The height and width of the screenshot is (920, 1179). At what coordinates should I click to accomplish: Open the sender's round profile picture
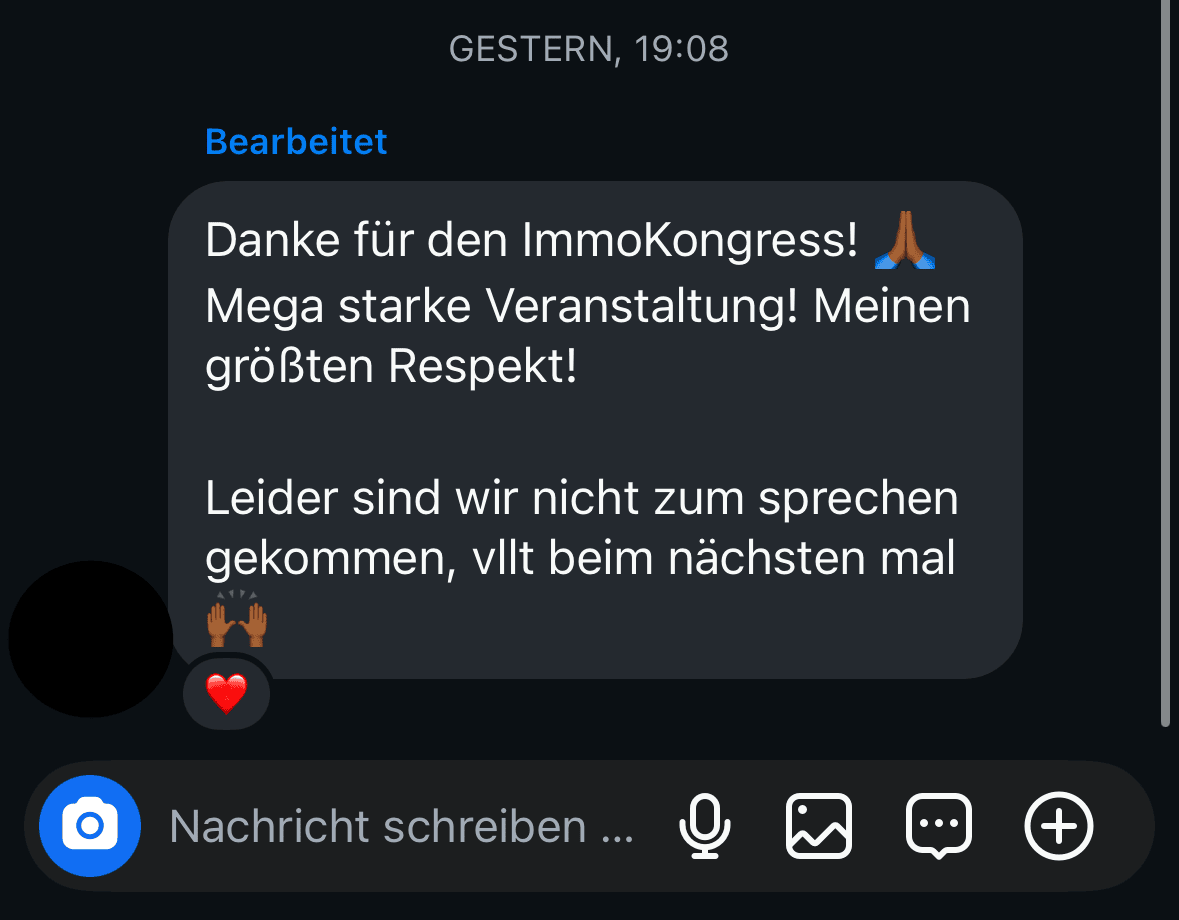coord(90,640)
